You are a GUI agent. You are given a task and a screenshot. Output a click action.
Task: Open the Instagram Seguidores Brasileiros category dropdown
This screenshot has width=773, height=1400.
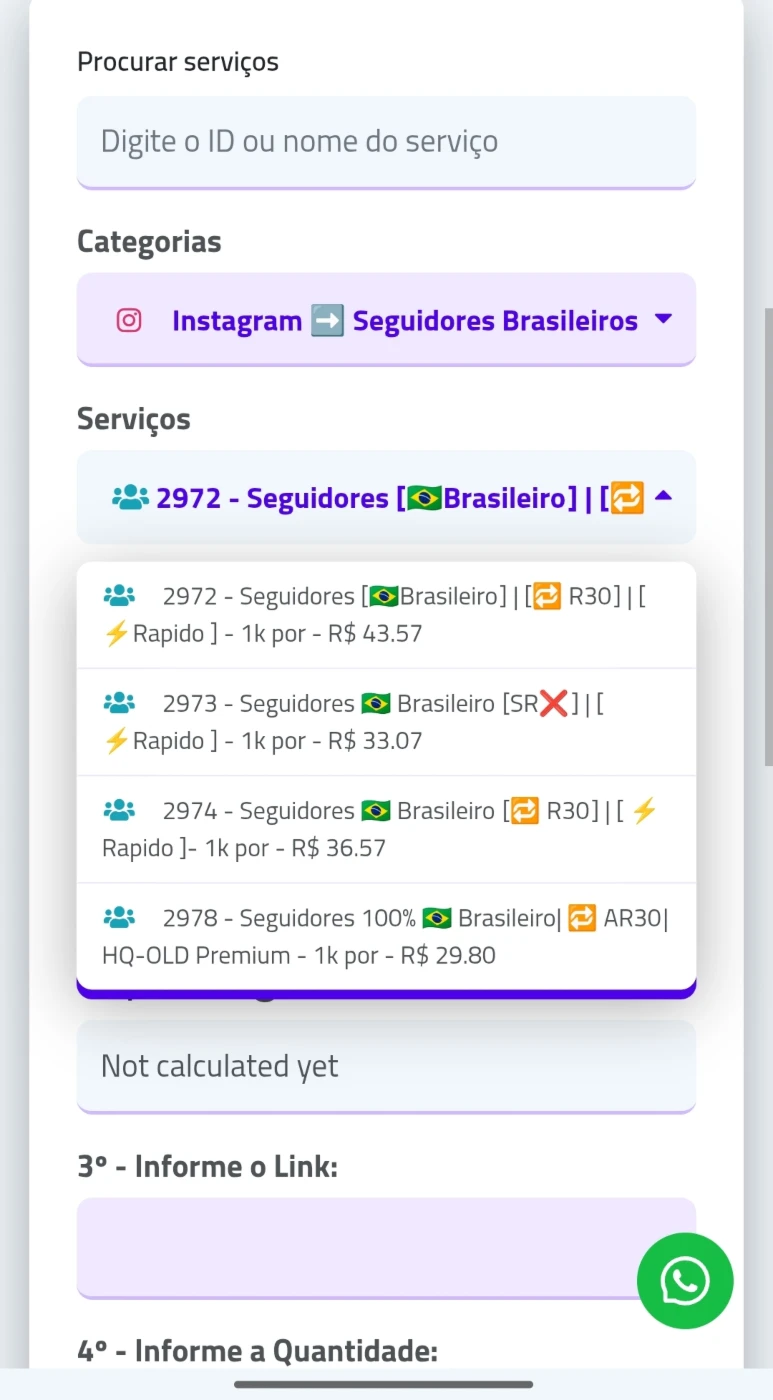tap(386, 320)
